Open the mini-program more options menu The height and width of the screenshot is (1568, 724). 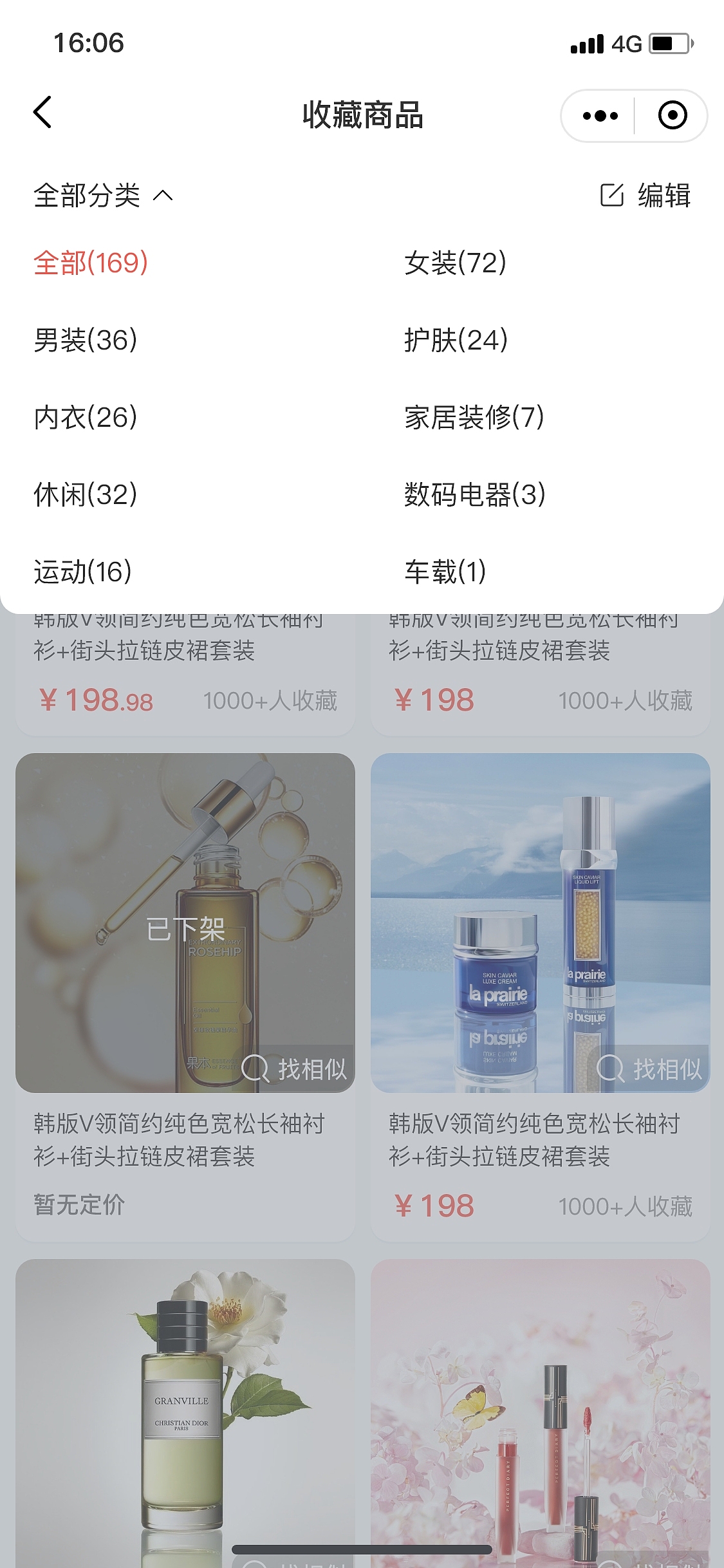[x=599, y=115]
